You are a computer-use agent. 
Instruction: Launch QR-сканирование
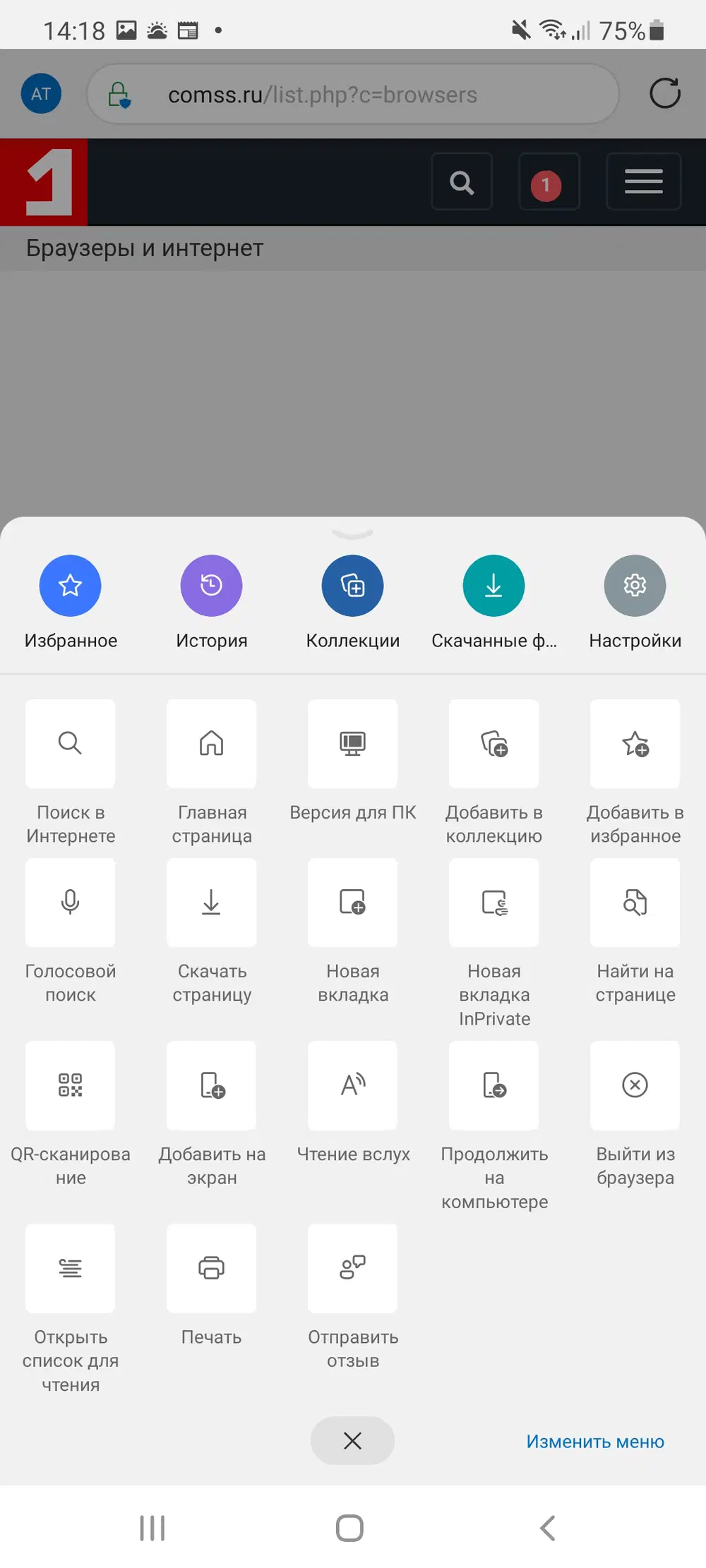[70, 1085]
